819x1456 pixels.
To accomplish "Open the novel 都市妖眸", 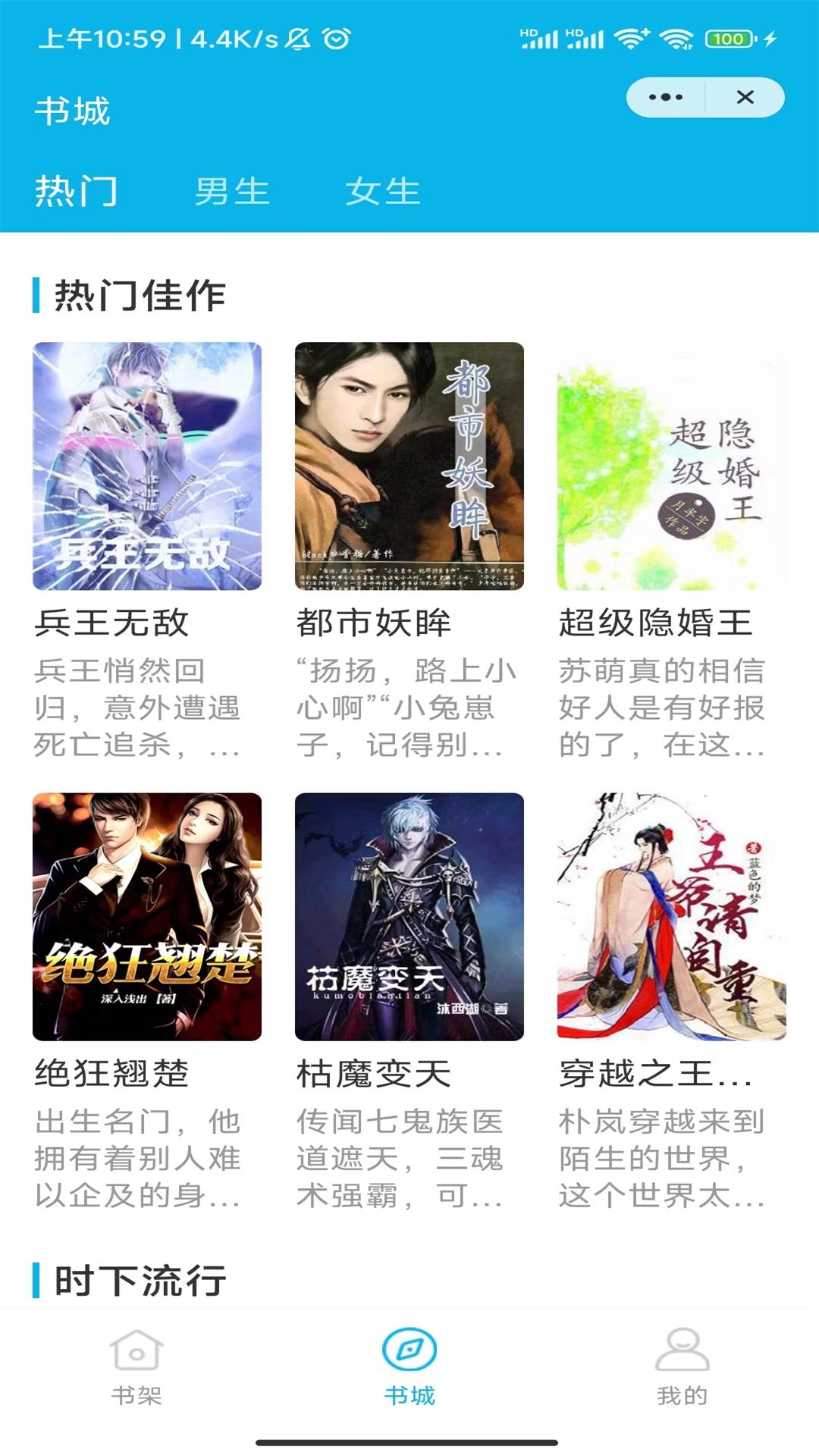I will click(x=409, y=469).
